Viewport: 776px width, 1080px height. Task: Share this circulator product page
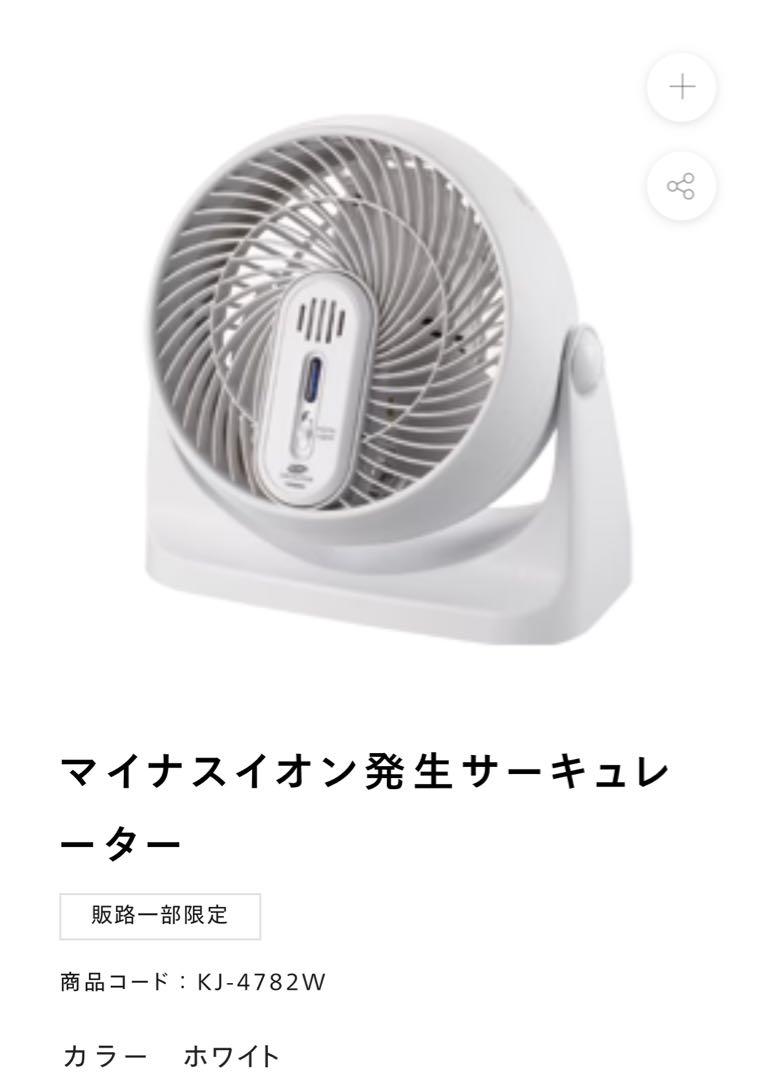(682, 186)
